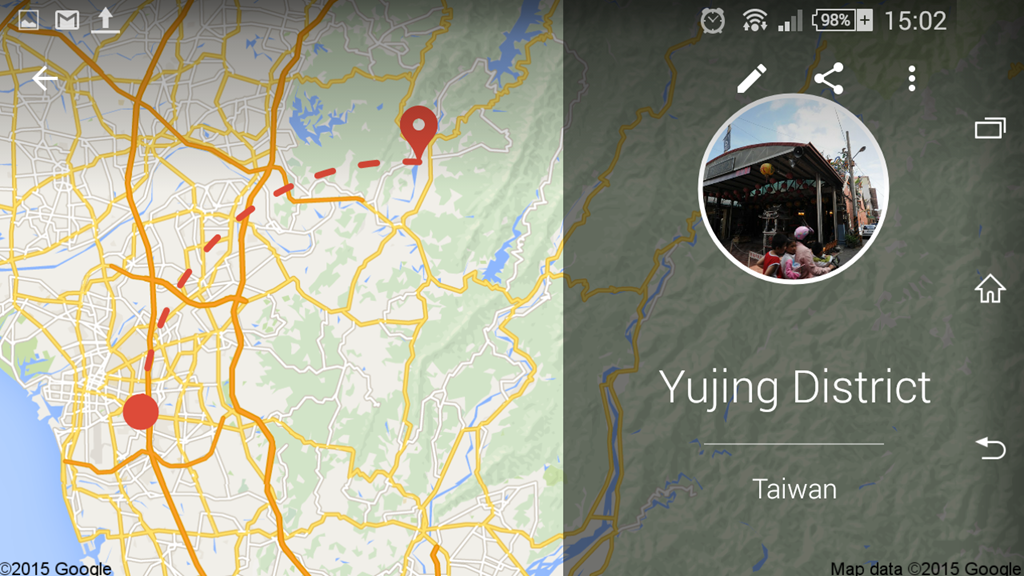Open recent apps from the navigation bar
Image resolution: width=1024 pixels, height=576 pixels.
pyautogui.click(x=990, y=128)
